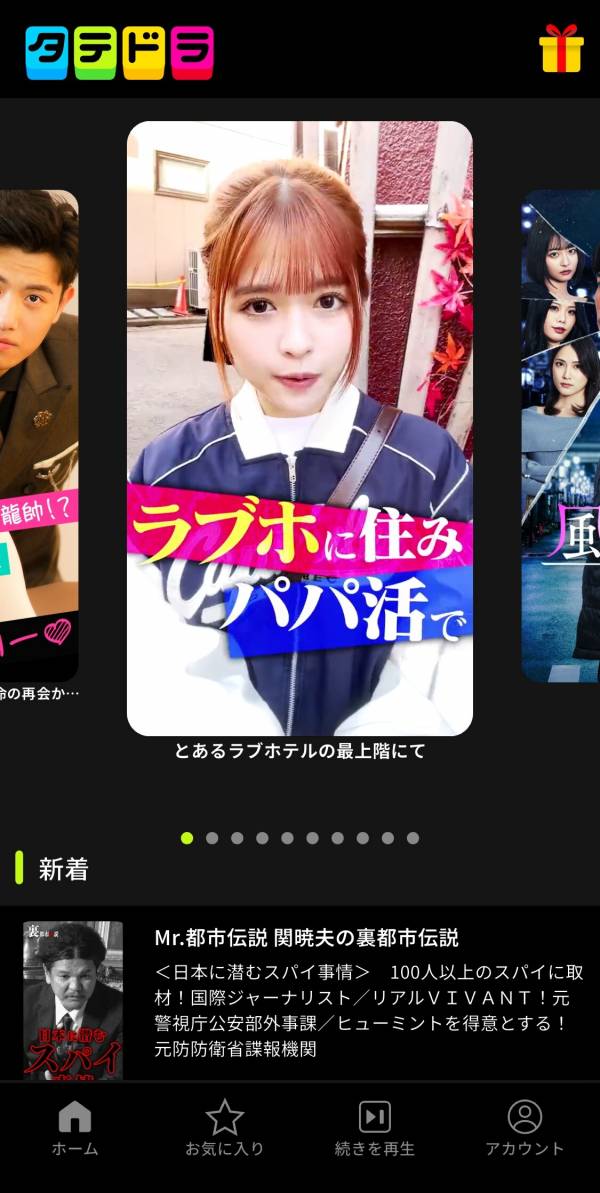The width and height of the screenshot is (600, 1193).
Task: Open Mr.都市伝説 関暁夫の裏都市伝説 in 新着
Action: [x=306, y=938]
